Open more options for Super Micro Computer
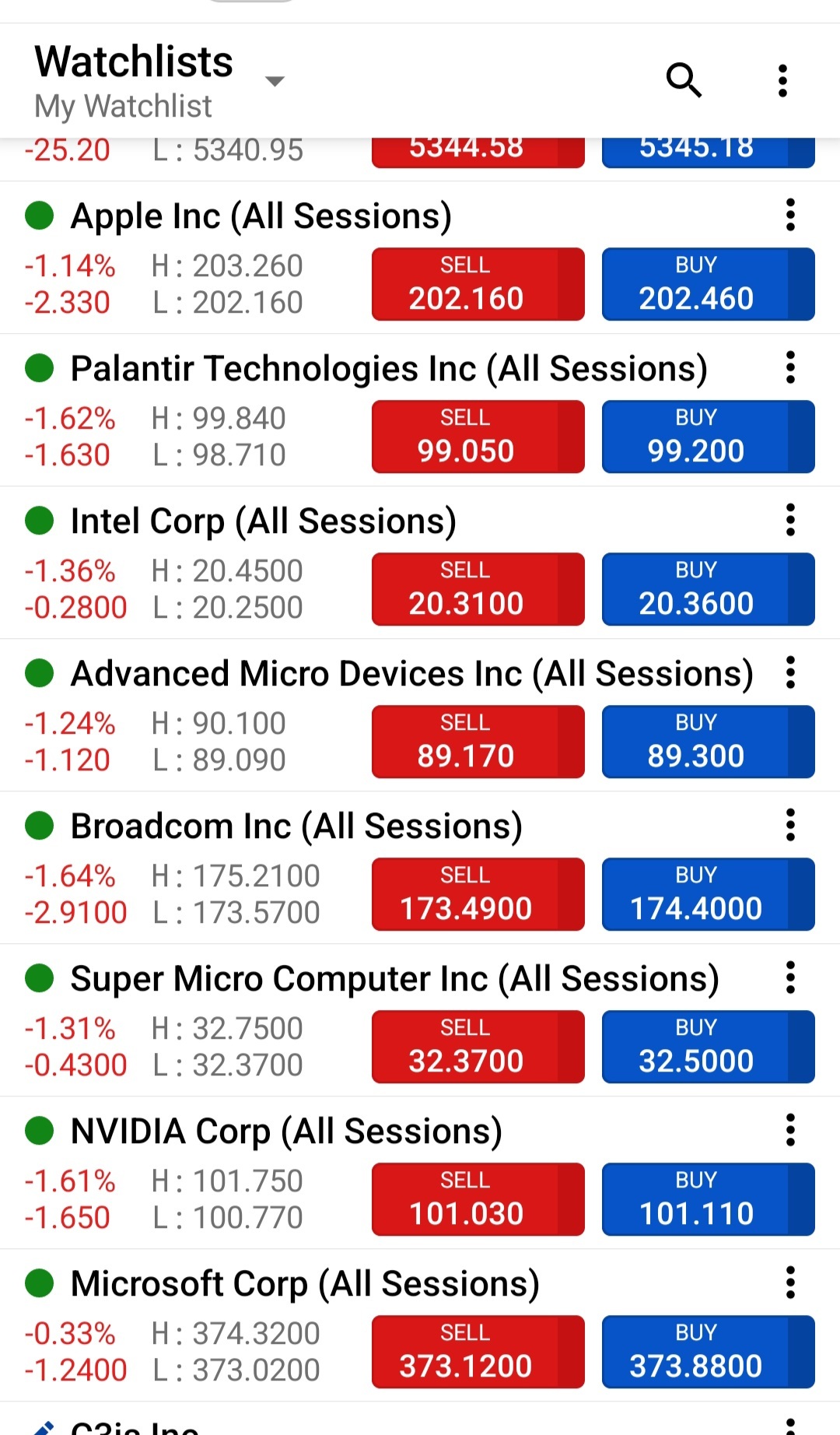Viewport: 840px width, 1435px height. 790,977
